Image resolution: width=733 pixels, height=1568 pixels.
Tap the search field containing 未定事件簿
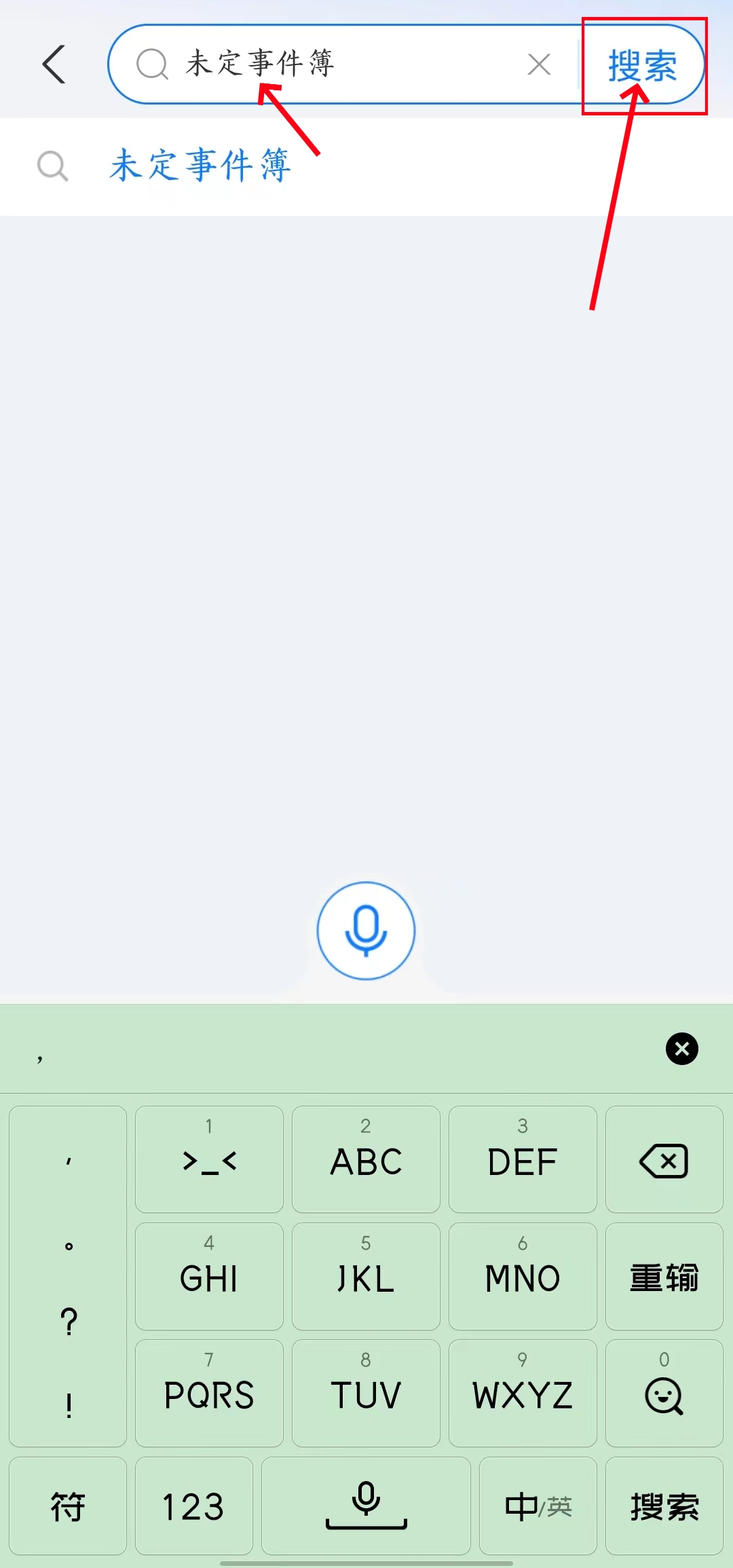click(326, 64)
